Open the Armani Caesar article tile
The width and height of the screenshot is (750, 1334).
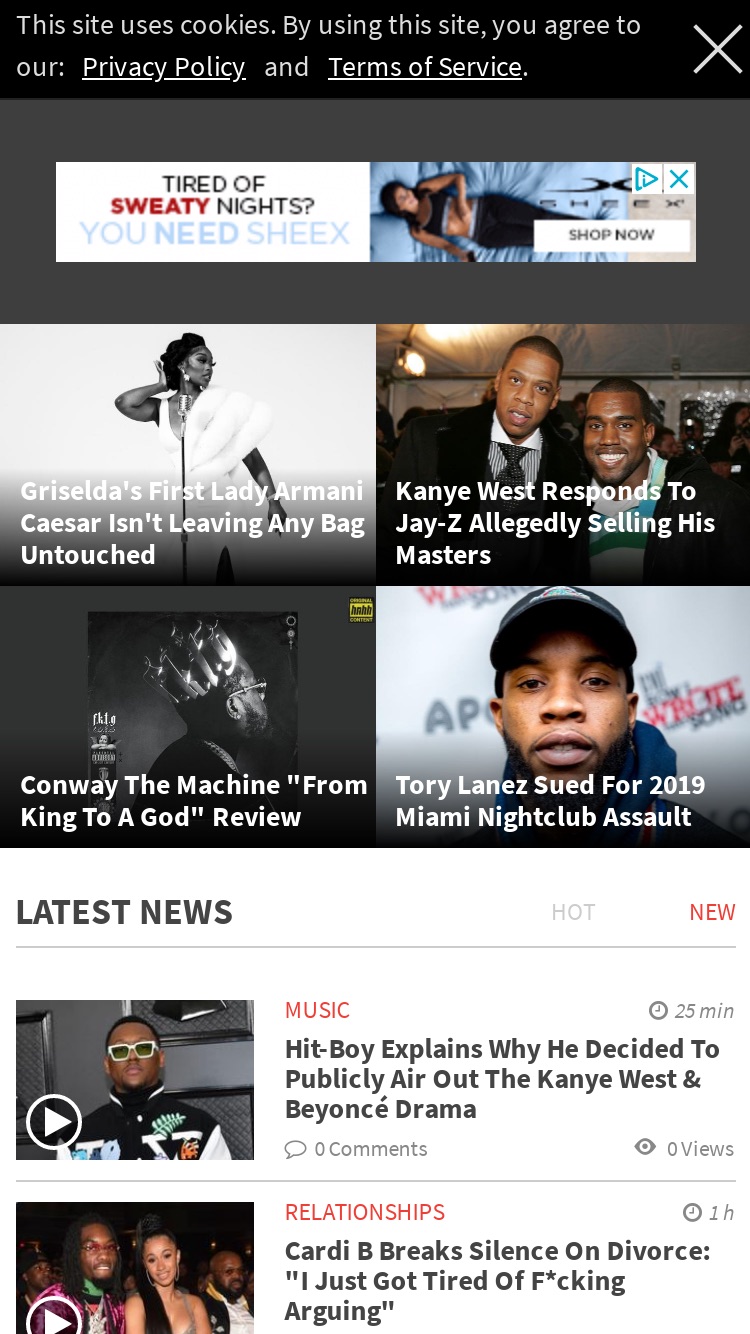point(188,455)
